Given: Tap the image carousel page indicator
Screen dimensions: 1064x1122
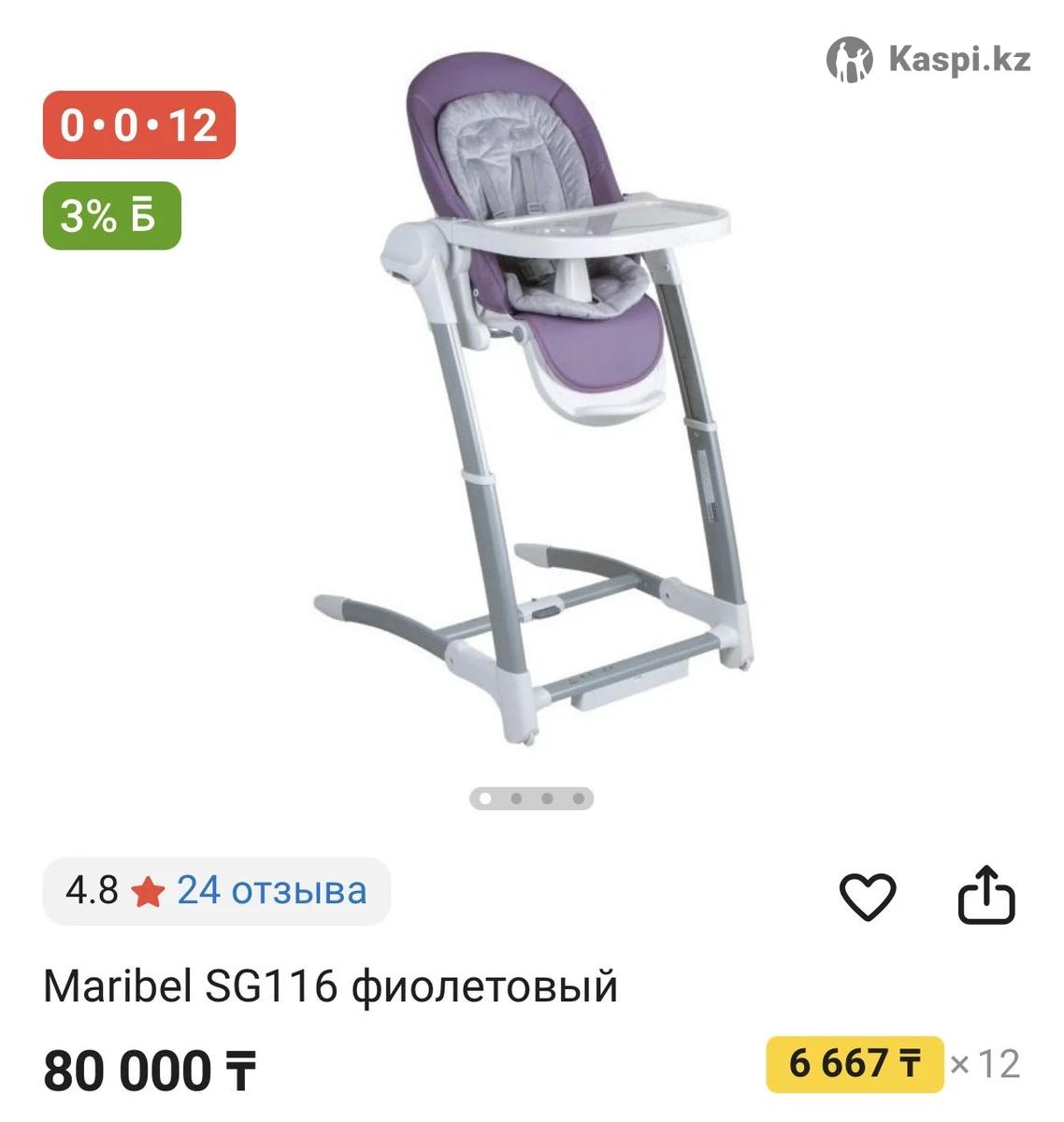Looking at the screenshot, I should pos(531,798).
